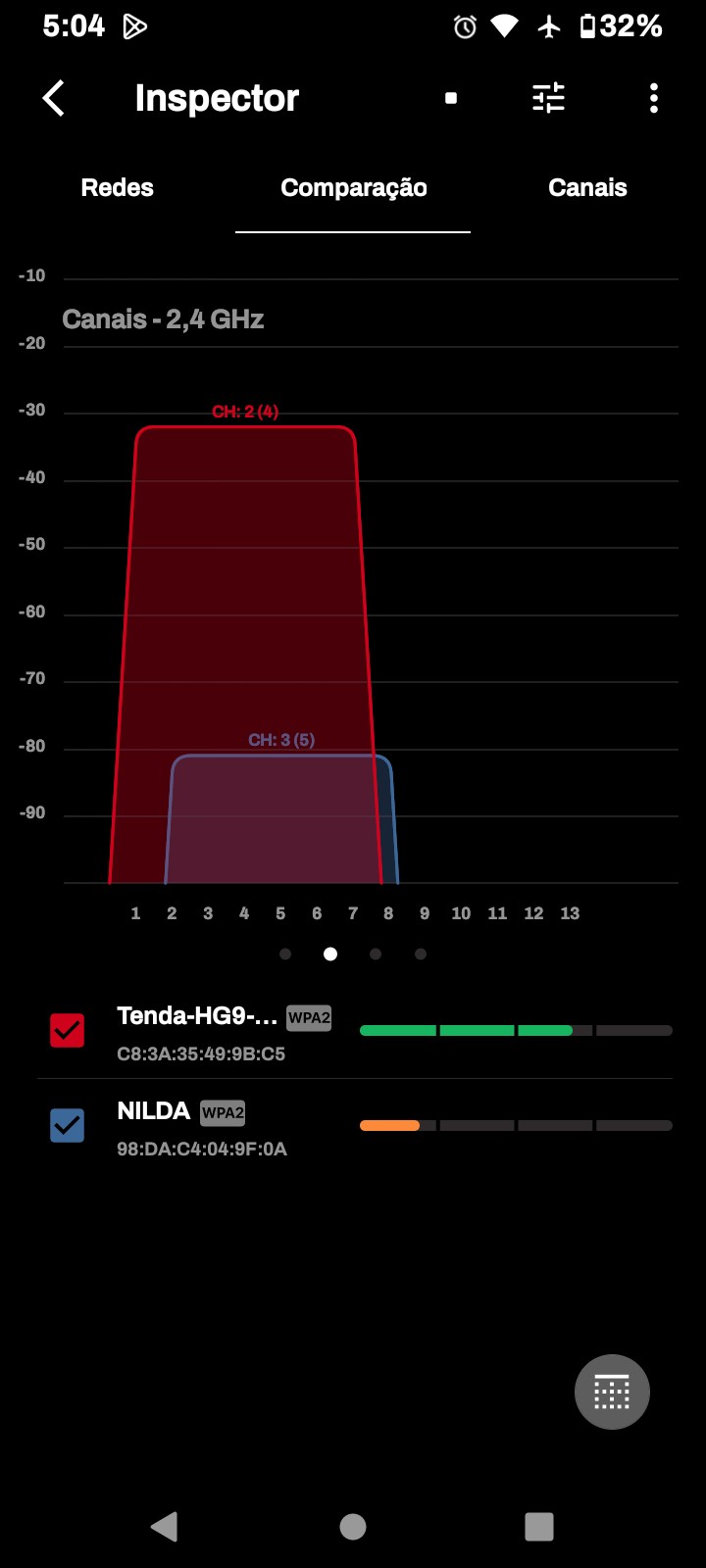Uncheck the NILDA network checkbox

click(x=68, y=1125)
